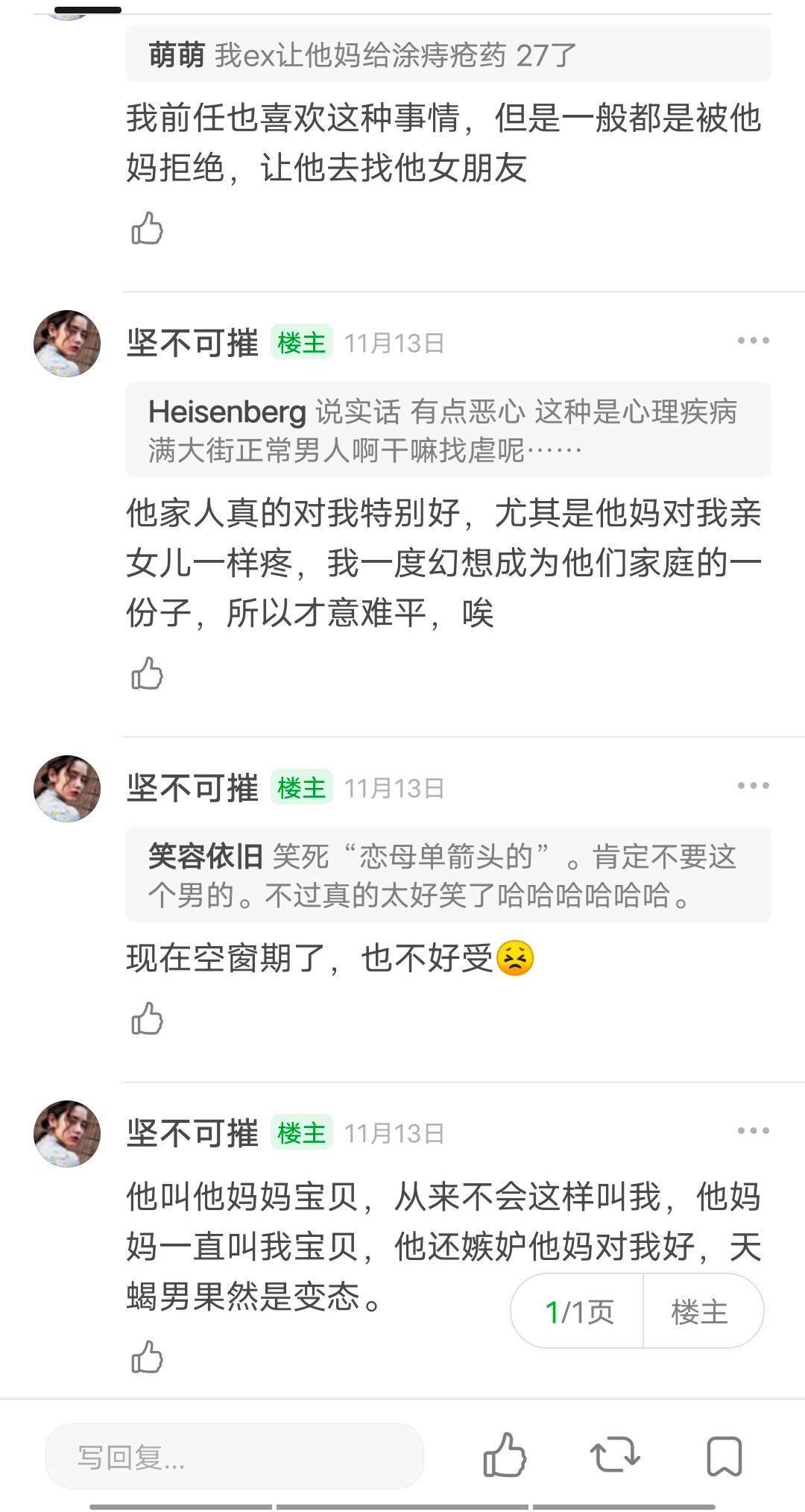
Task: Like this post from bottom bar
Action: pos(505,1455)
